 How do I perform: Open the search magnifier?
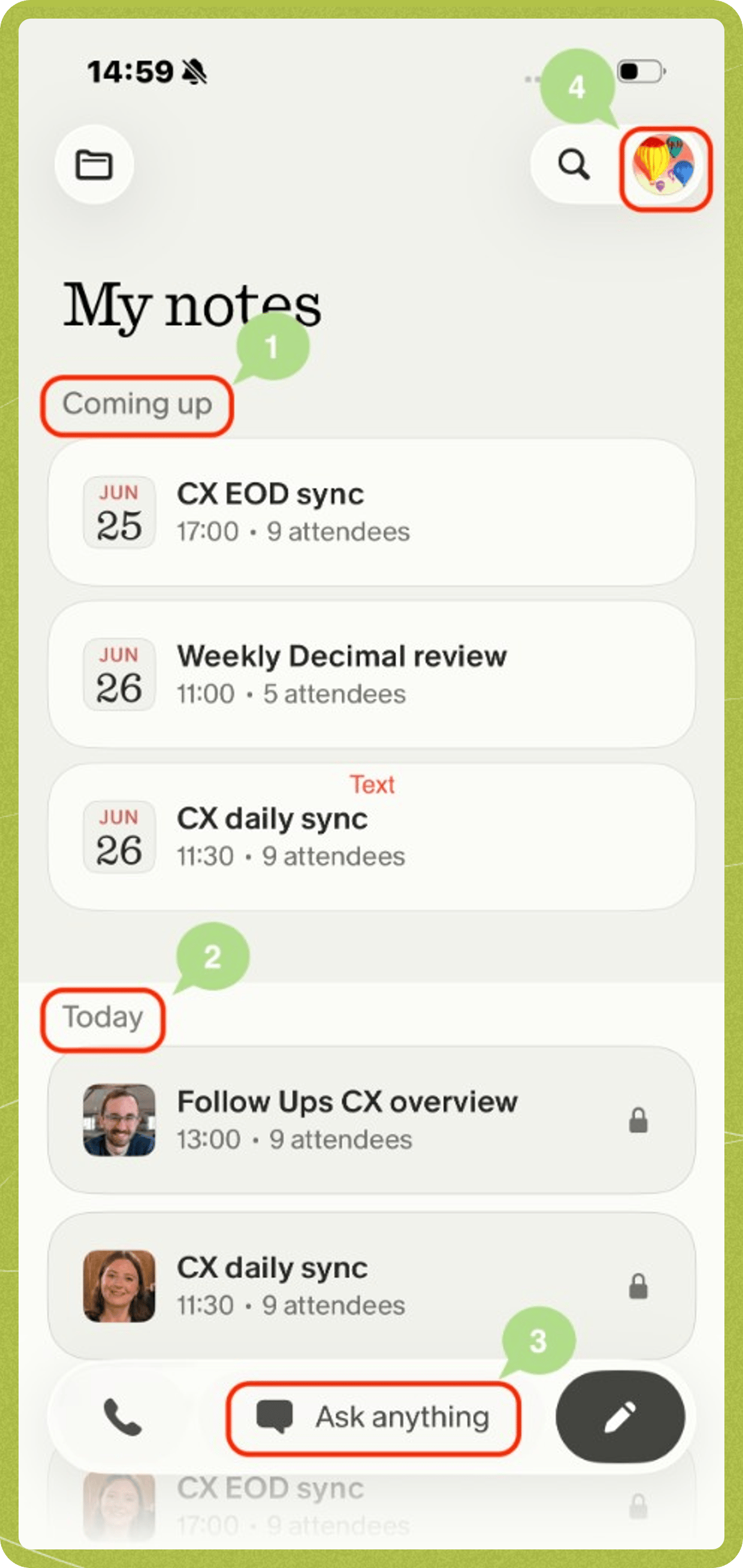point(574,165)
